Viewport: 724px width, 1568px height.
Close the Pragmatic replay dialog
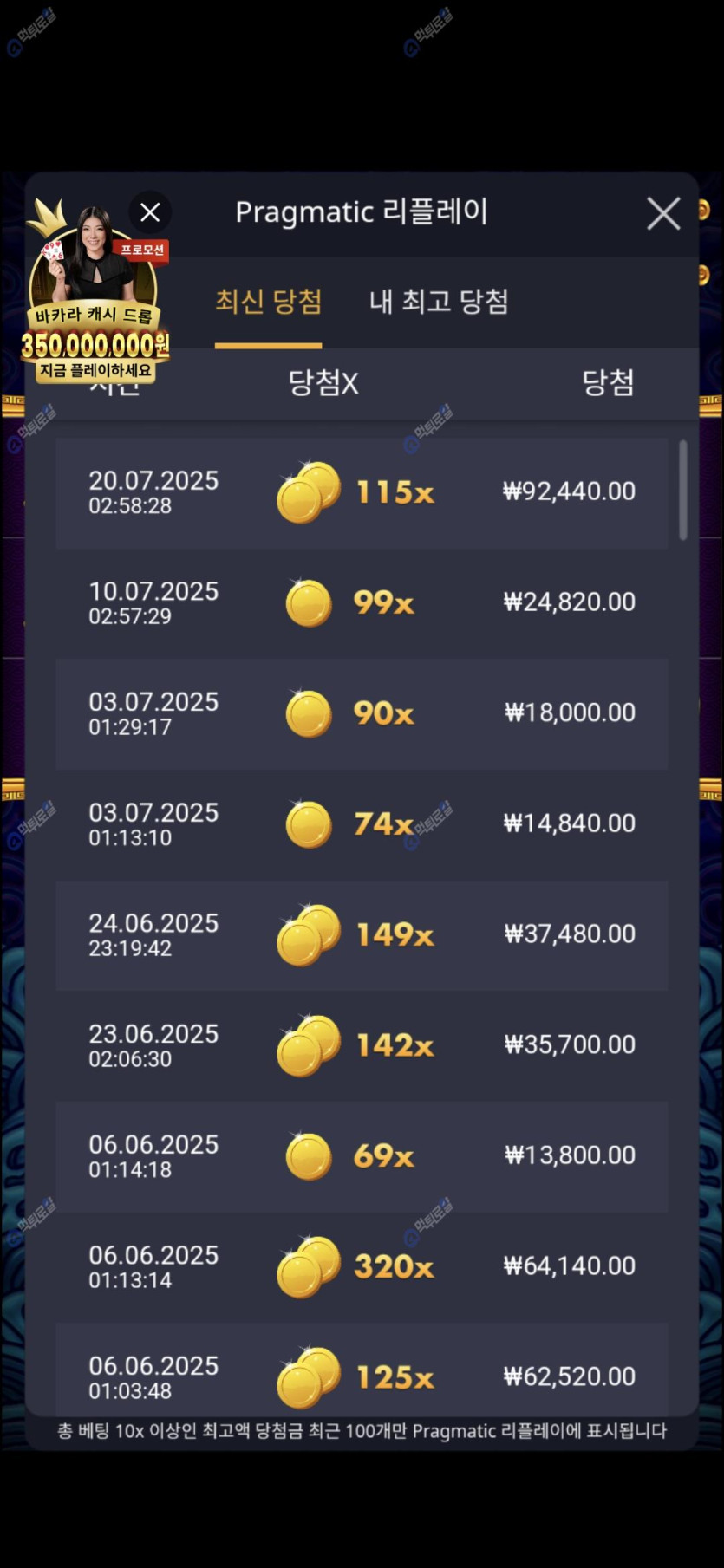coord(663,213)
